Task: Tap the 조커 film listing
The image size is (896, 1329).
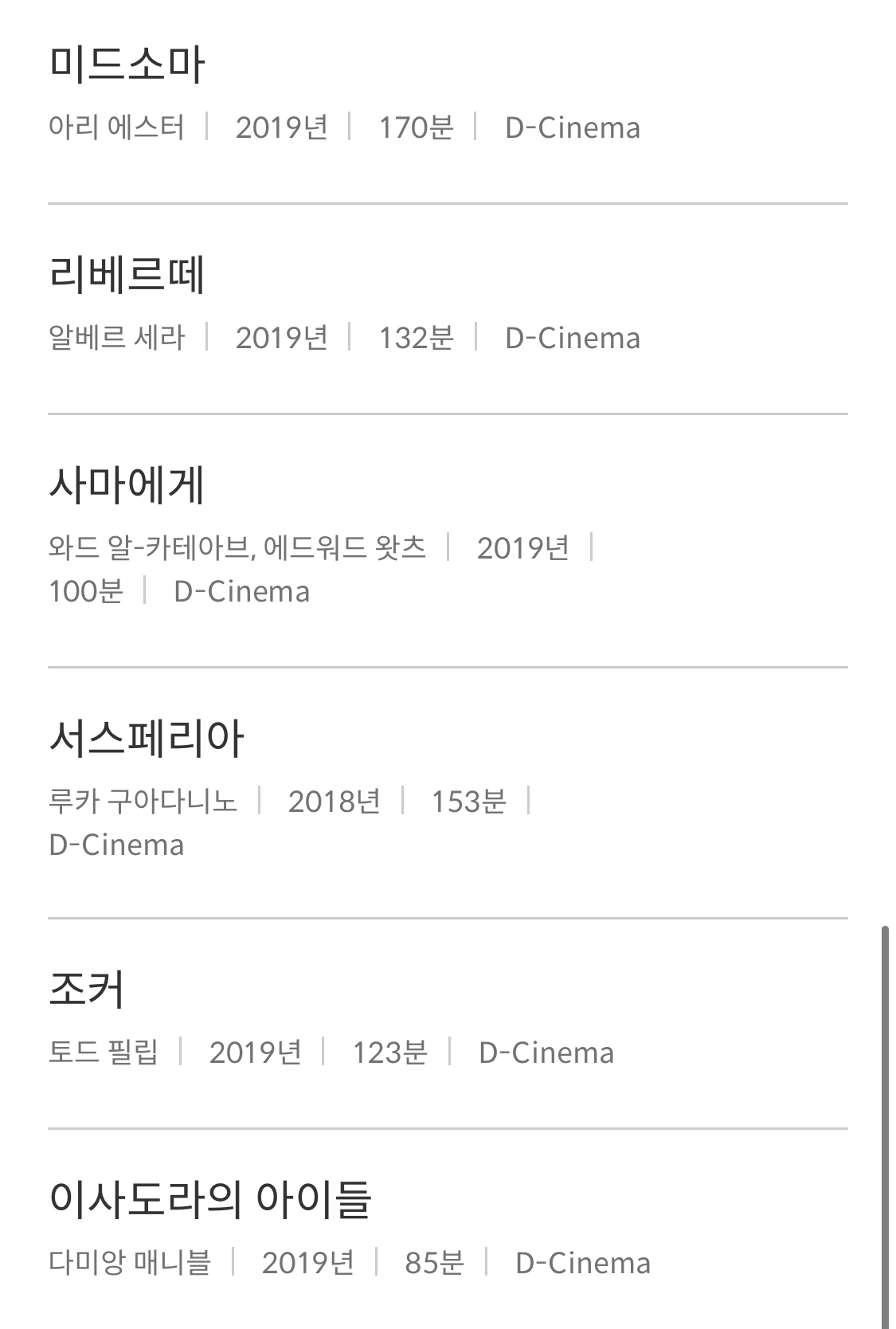Action: 88,990
